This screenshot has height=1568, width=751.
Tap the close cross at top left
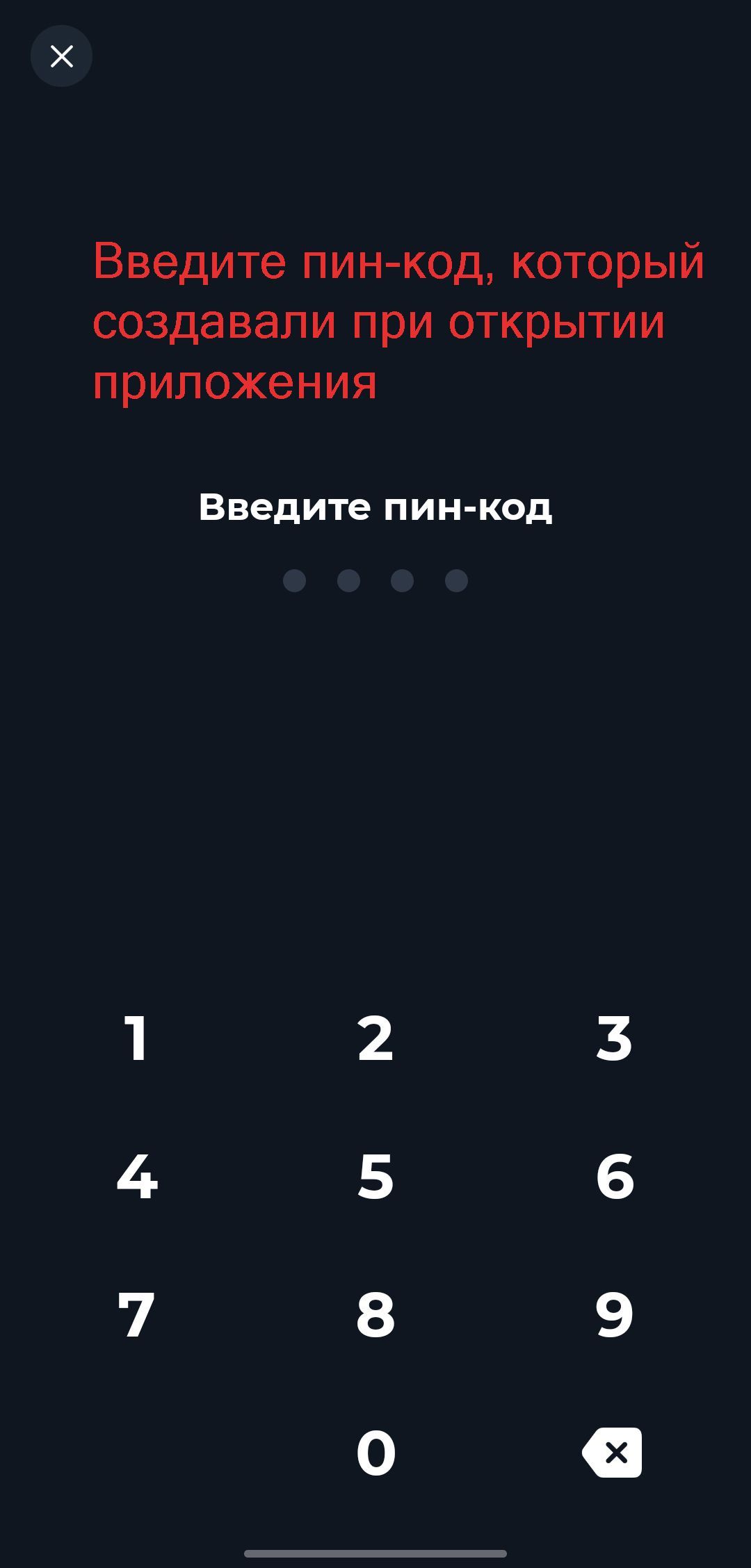coord(61,56)
